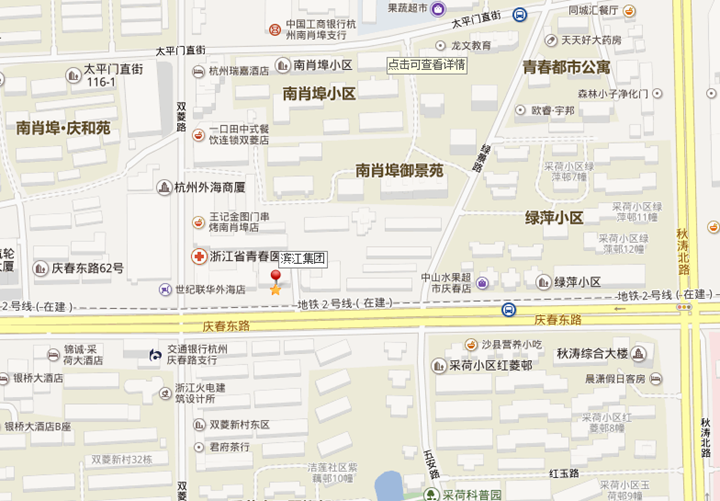Open the 杭州外海商厦 place marker
The image size is (720, 501).
164,187
